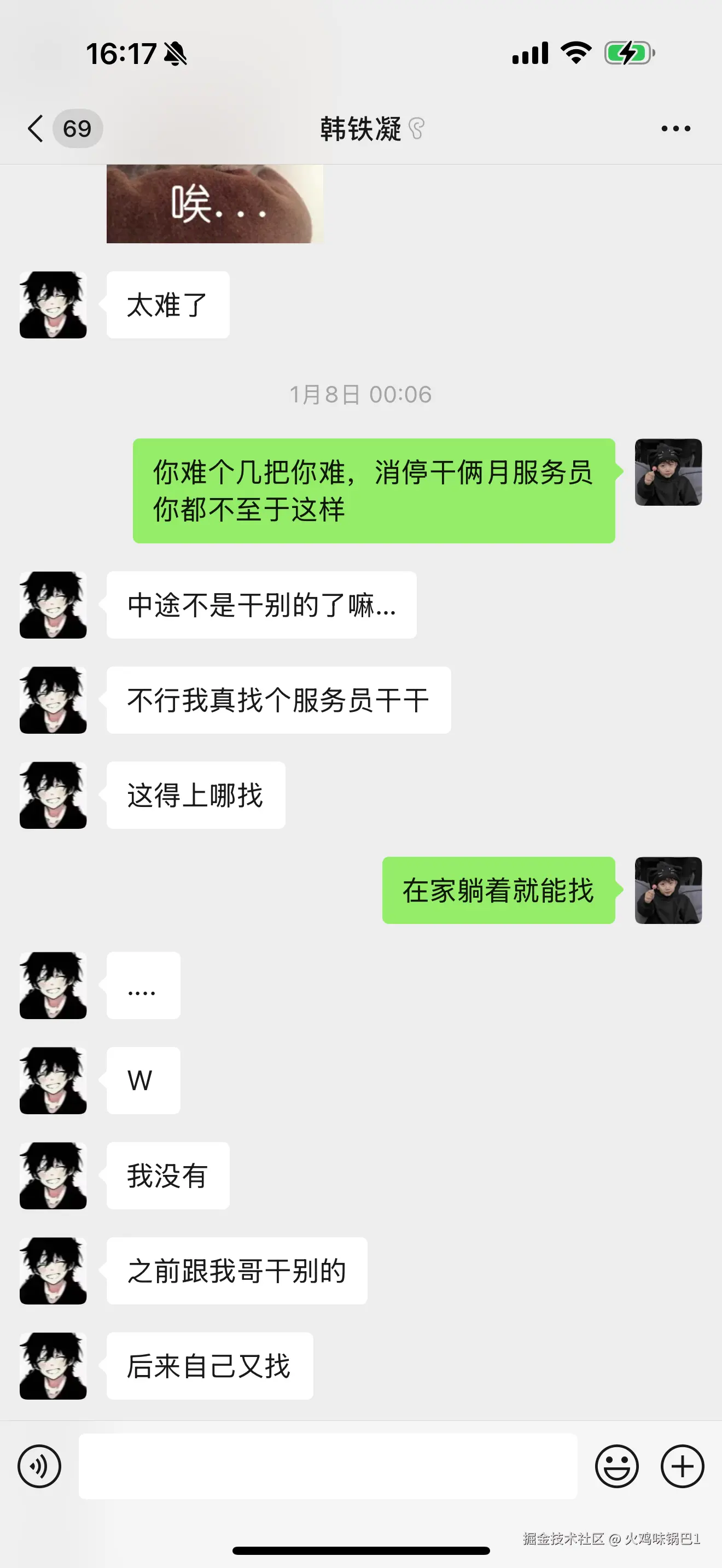Open the emoji sticker panel
Screen dimensions: 722x1568
click(616, 1466)
